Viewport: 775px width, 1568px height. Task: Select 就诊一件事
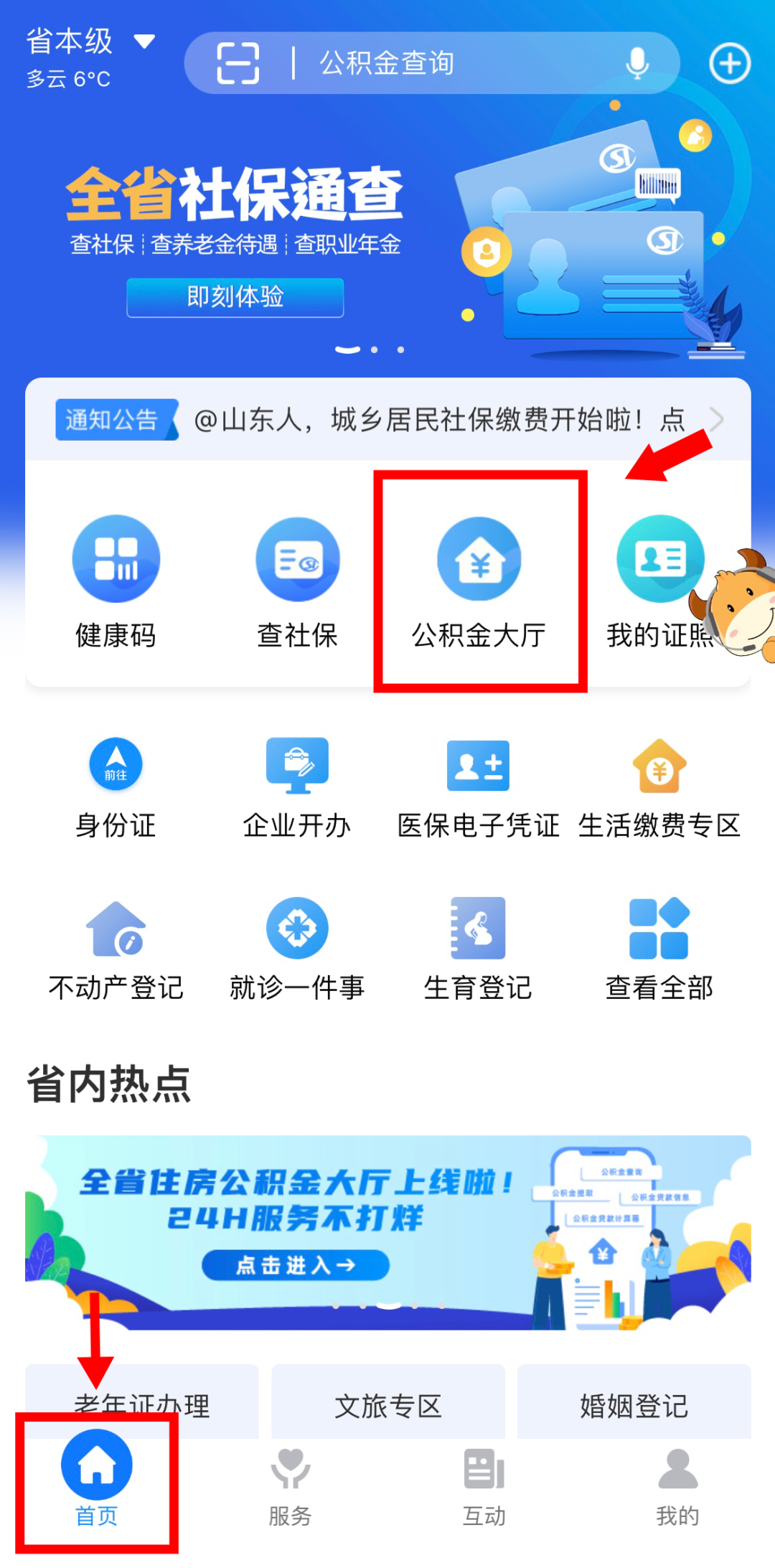pos(297,949)
